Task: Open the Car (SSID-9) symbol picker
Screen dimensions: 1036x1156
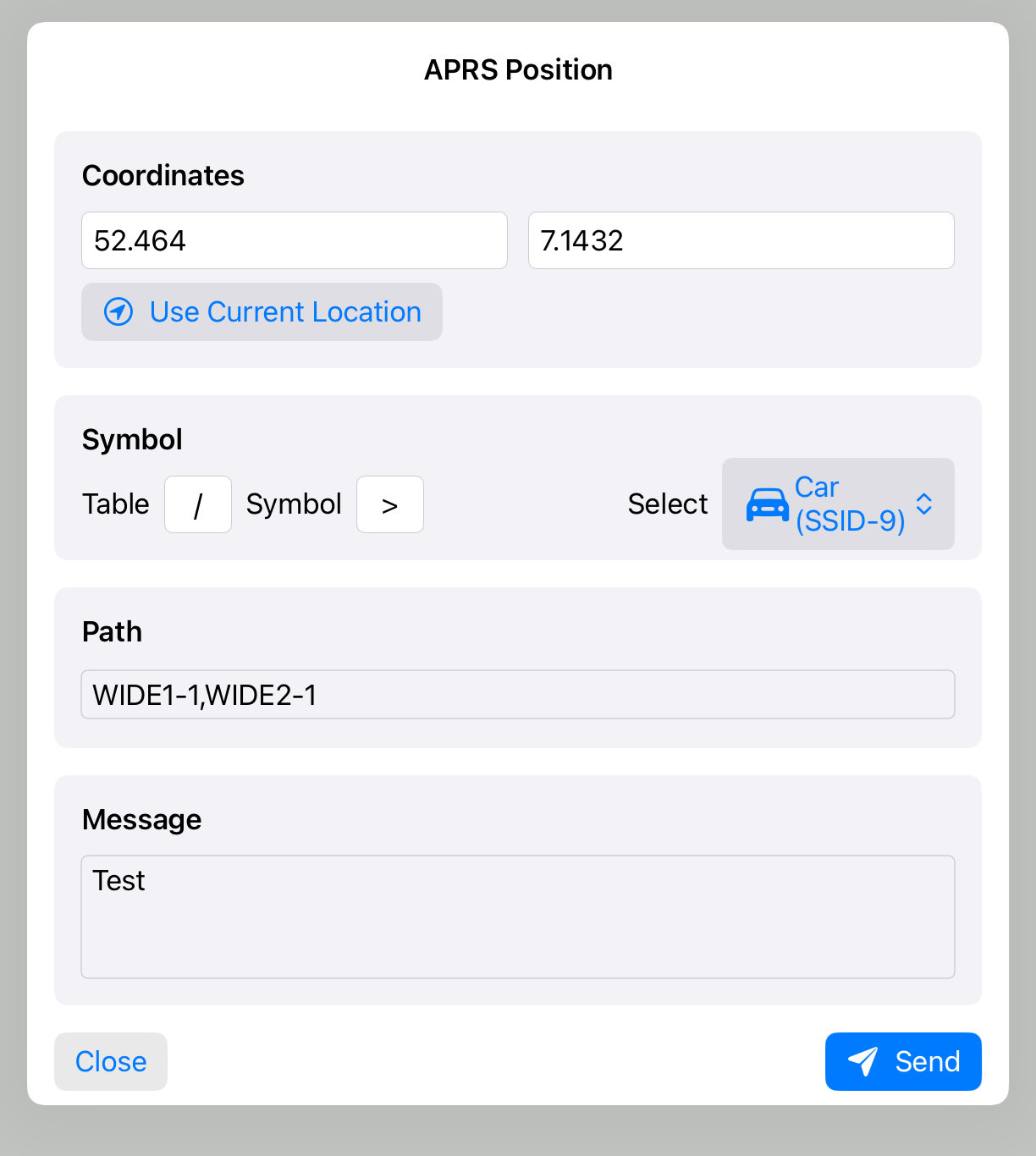Action: pyautogui.click(x=838, y=504)
